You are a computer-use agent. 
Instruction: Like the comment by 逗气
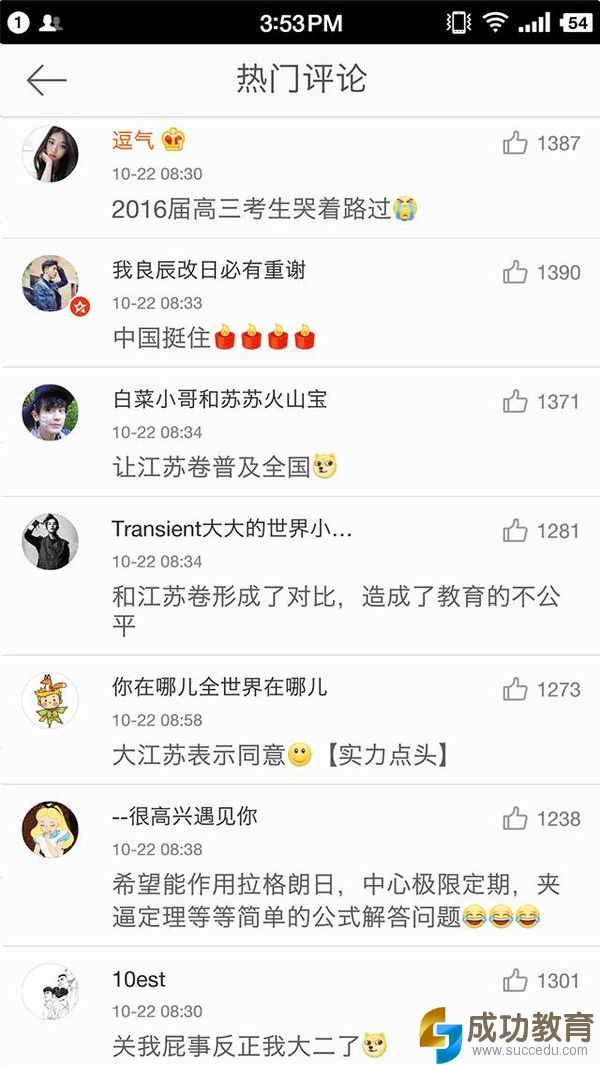[515, 143]
